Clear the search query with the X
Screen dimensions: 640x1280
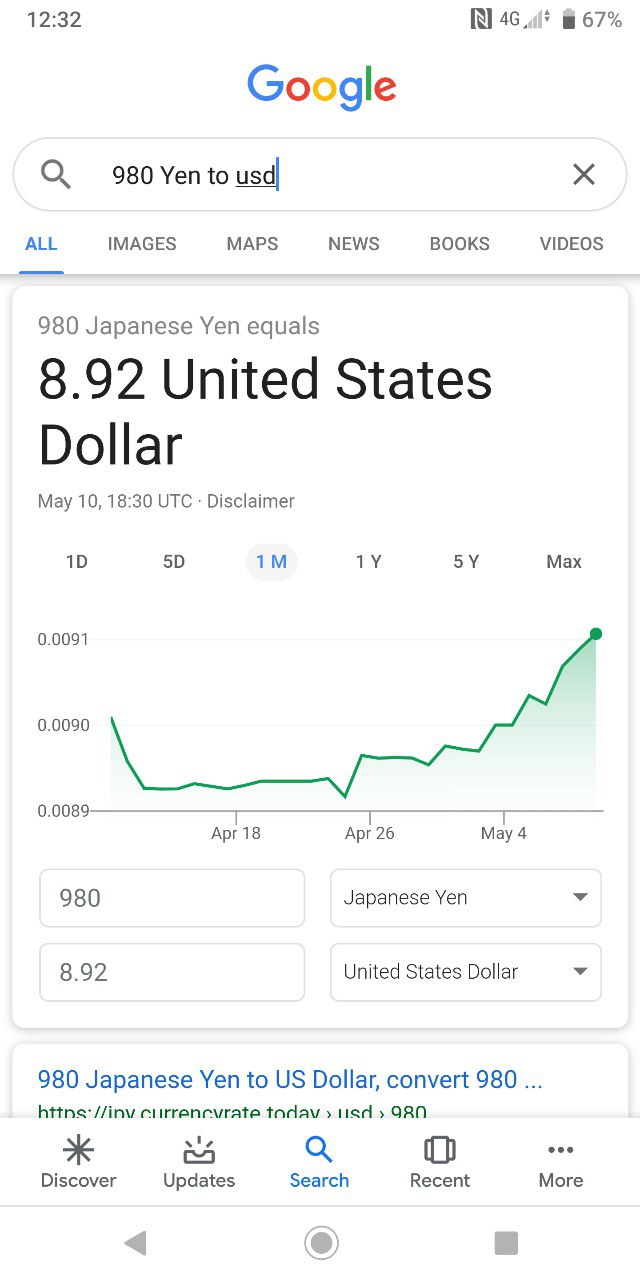(x=584, y=175)
